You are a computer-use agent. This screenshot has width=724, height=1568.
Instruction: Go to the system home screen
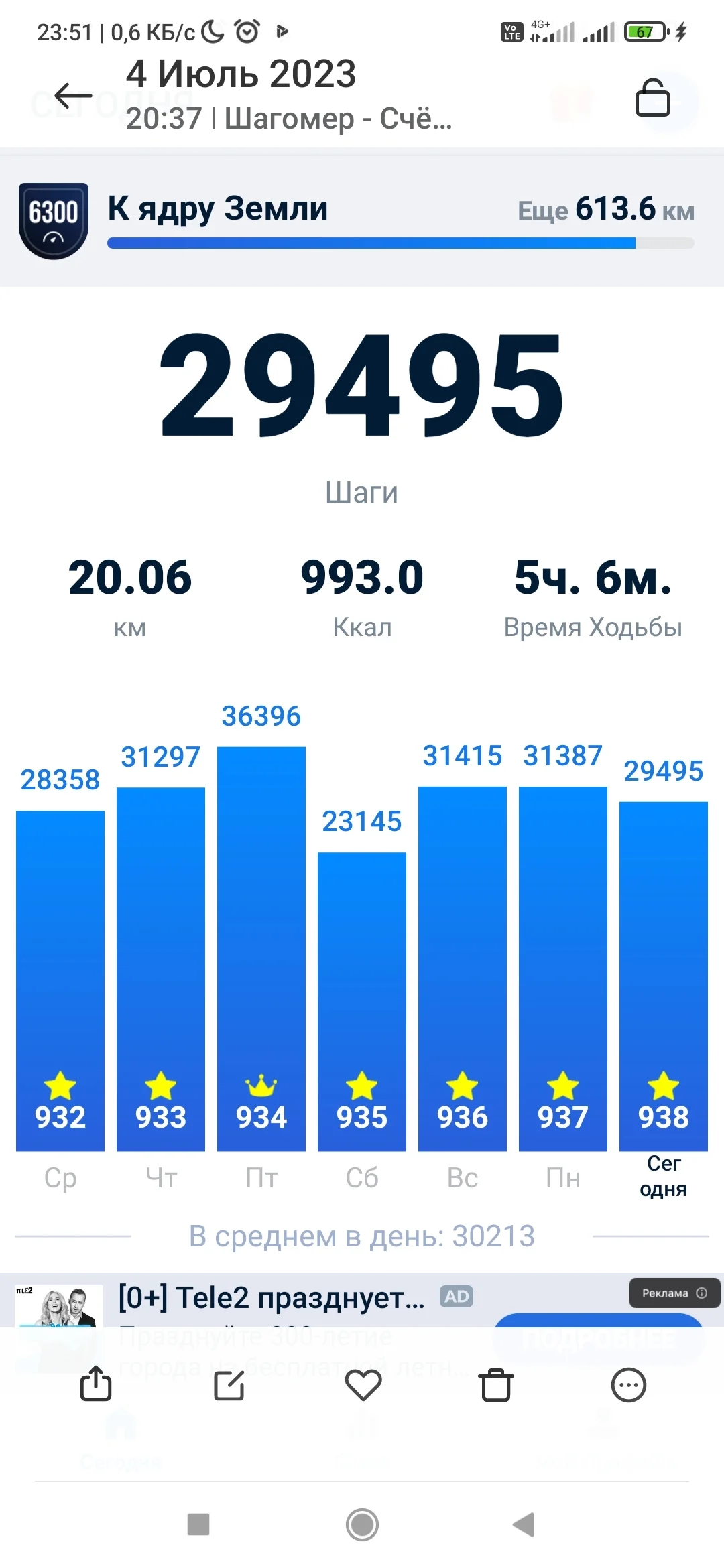point(362,1524)
